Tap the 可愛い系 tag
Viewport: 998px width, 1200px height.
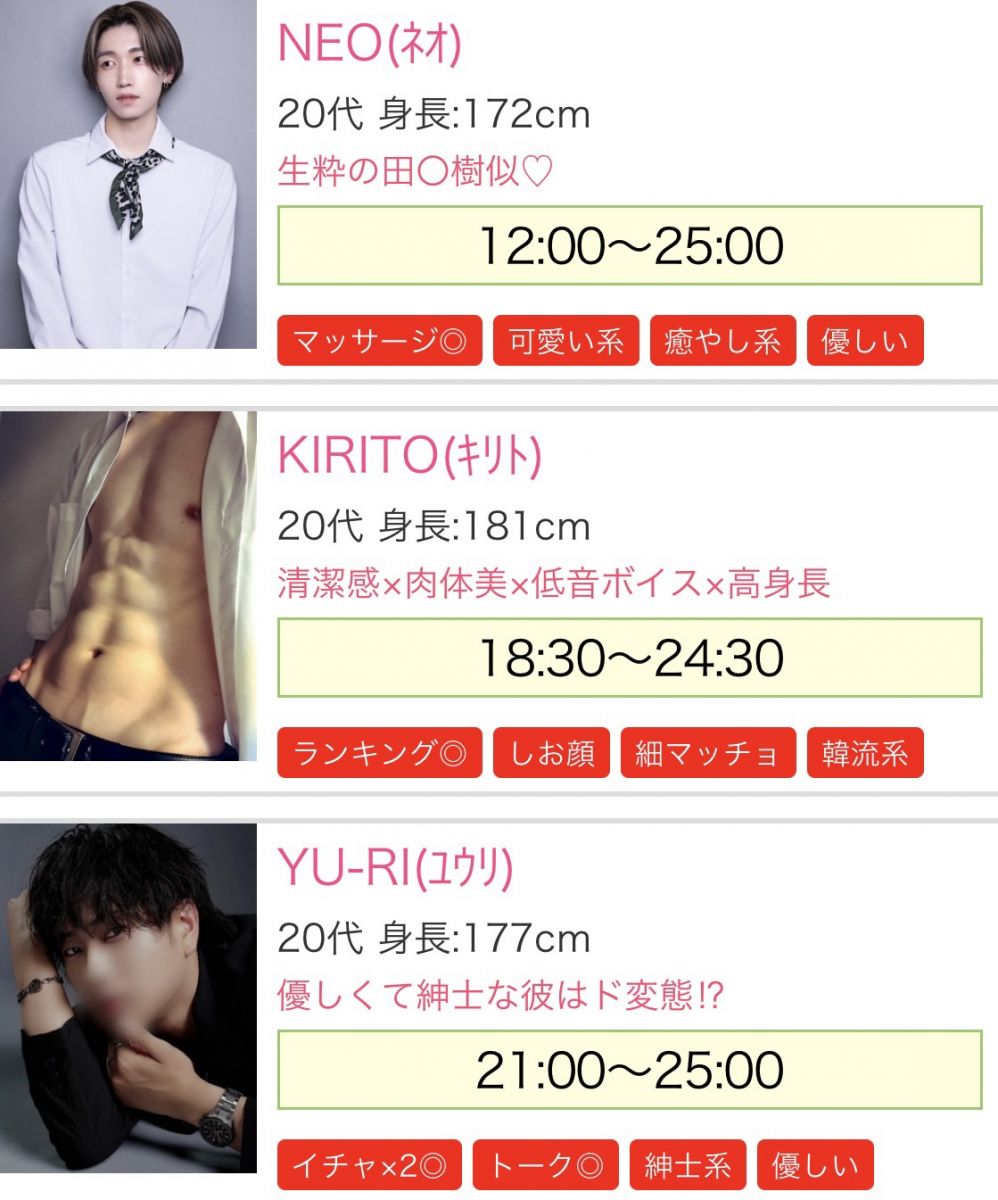click(x=565, y=342)
